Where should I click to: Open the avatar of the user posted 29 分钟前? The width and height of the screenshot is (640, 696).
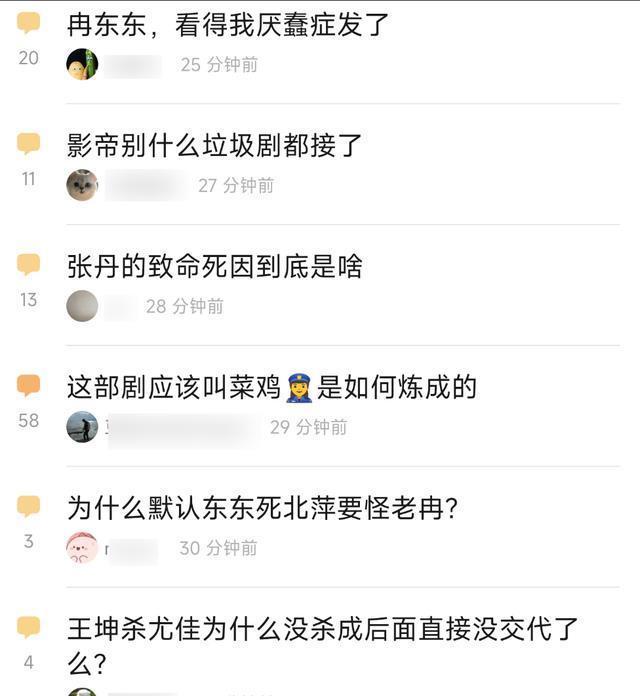tap(82, 427)
